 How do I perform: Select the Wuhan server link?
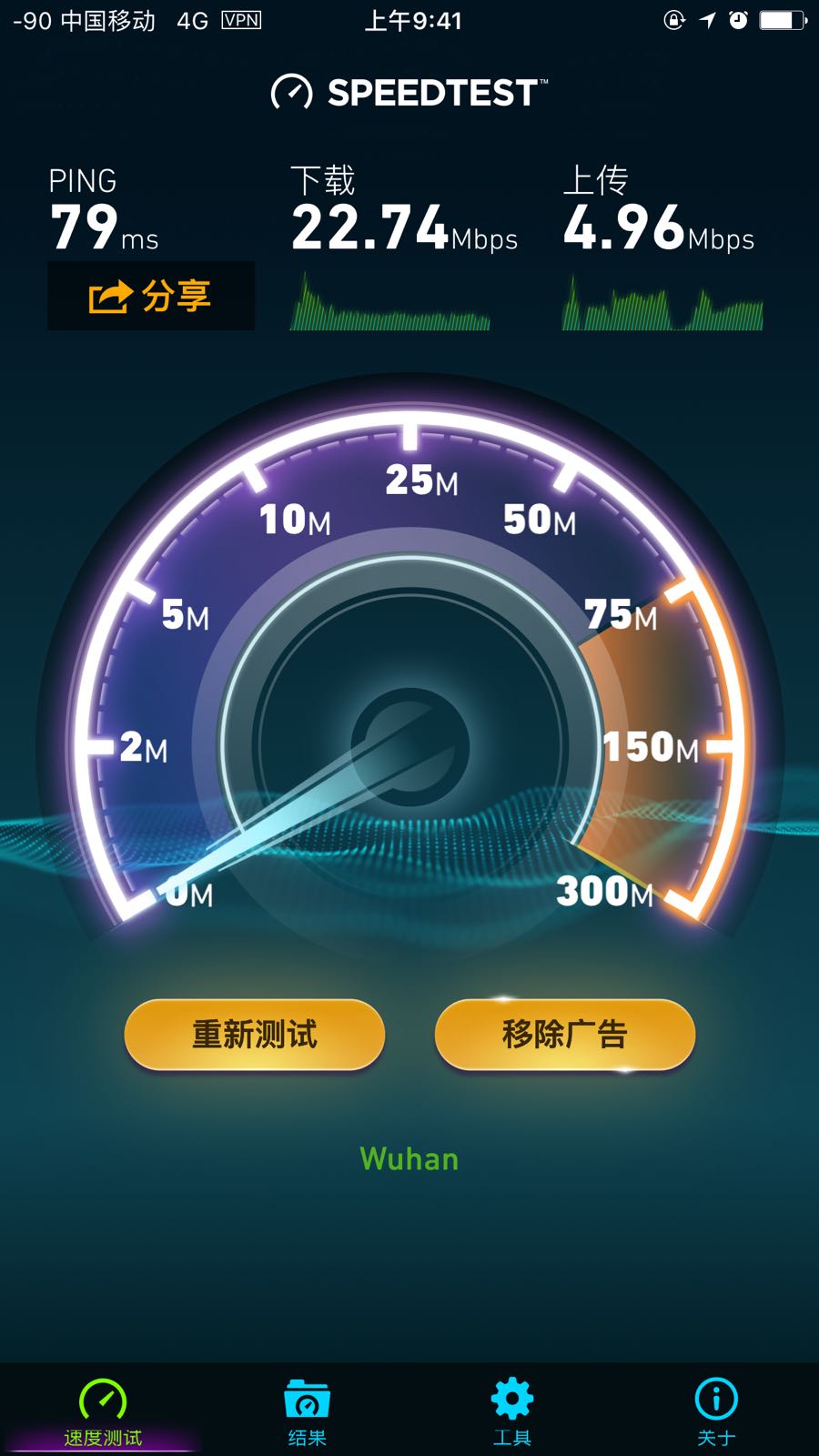(409, 1158)
